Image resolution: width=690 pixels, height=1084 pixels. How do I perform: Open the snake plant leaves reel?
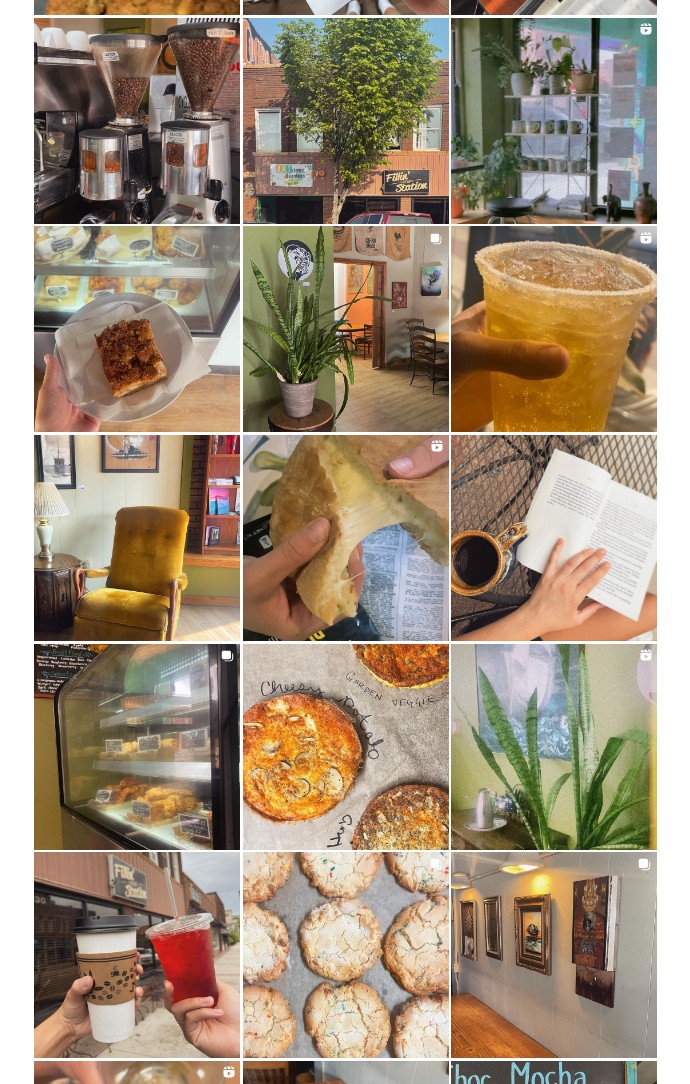click(x=553, y=746)
